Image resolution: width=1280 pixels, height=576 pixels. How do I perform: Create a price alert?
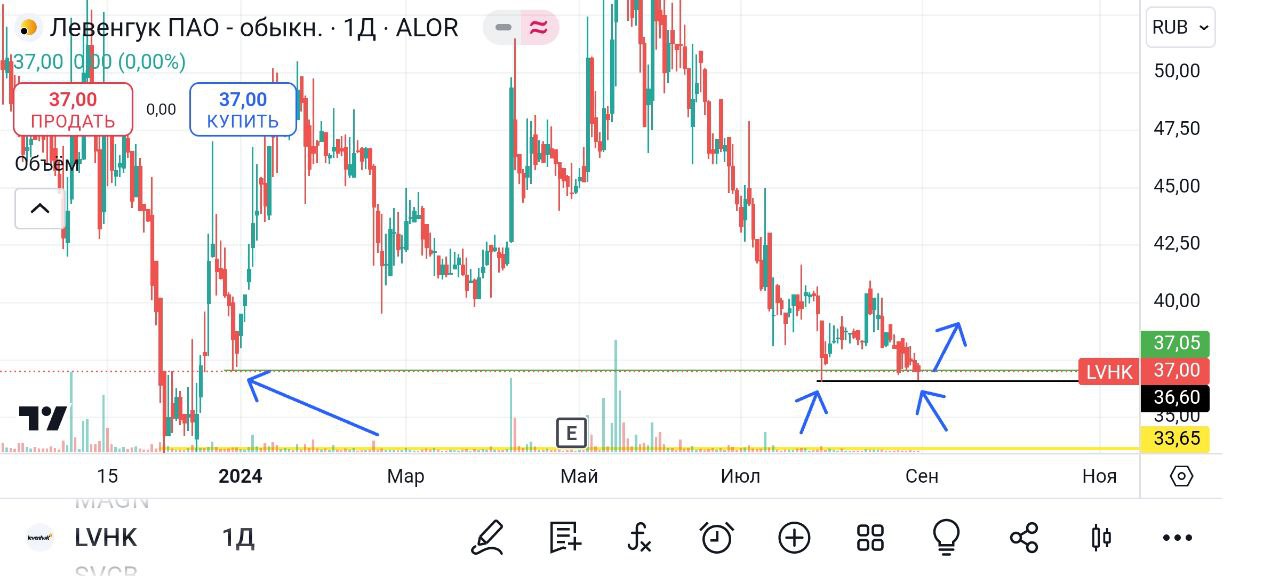pyautogui.click(x=717, y=538)
